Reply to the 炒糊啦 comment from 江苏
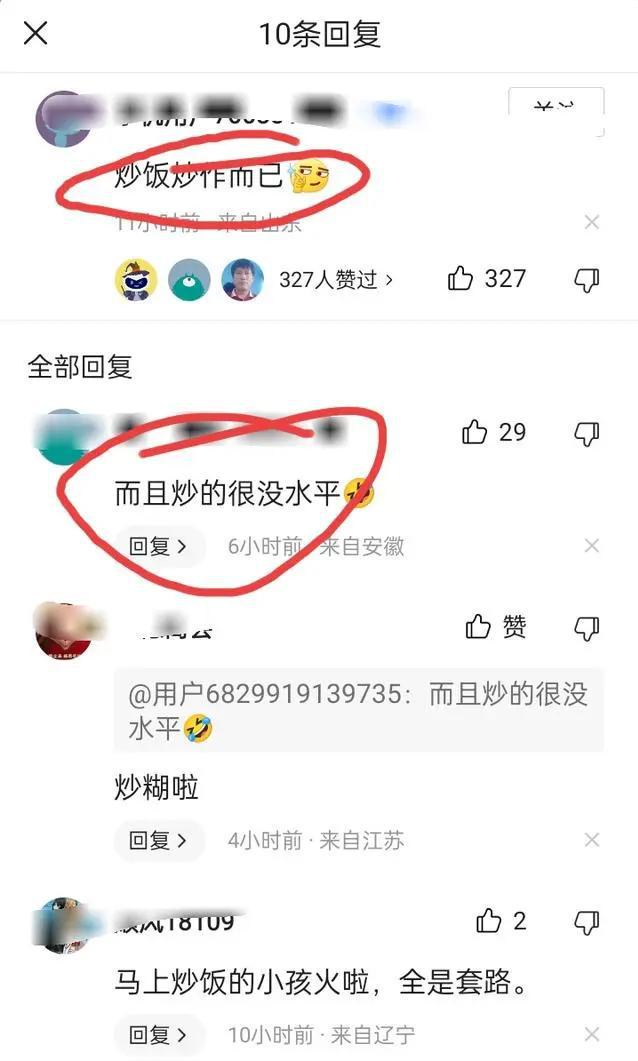This screenshot has height=1061, width=638. point(158,840)
